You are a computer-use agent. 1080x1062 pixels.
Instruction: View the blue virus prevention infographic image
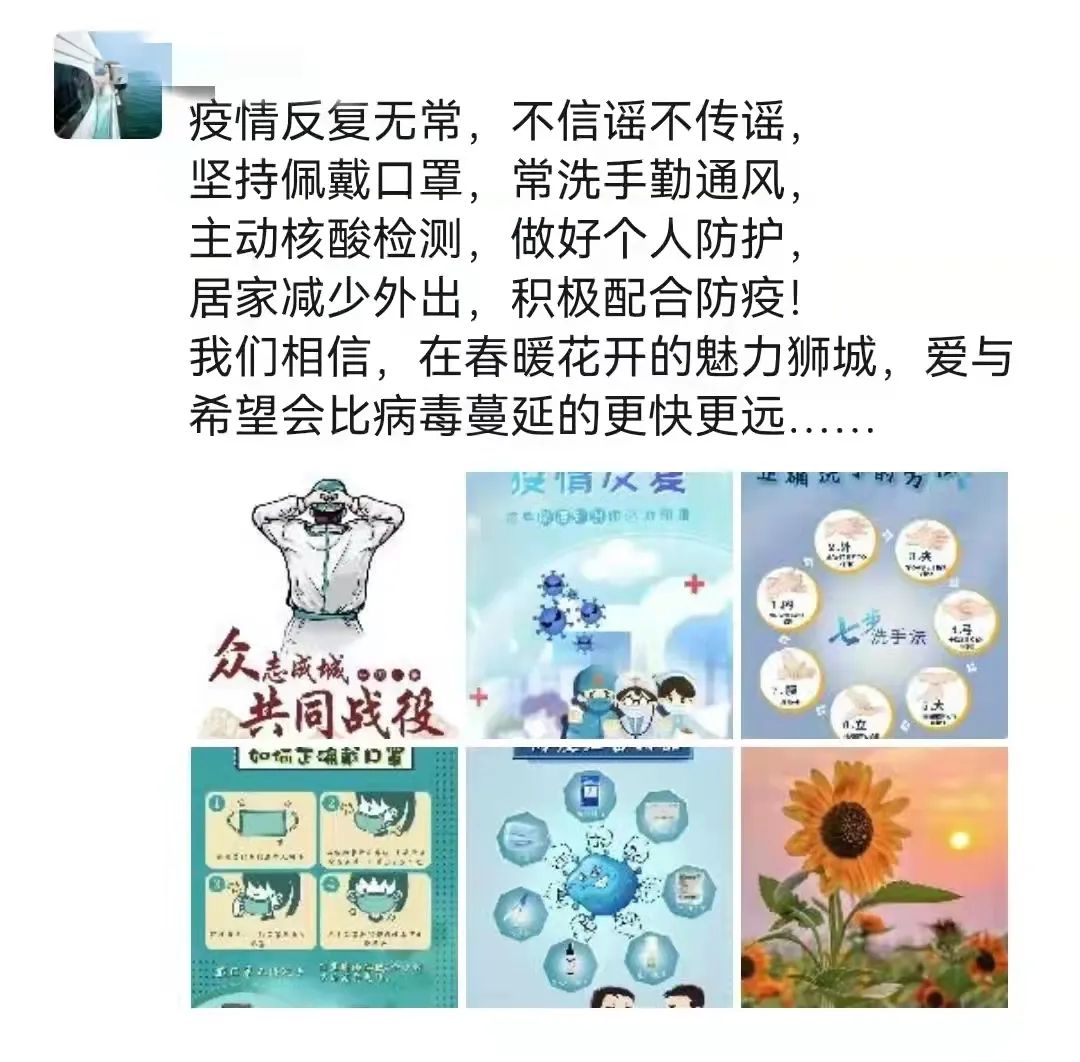pos(599,877)
